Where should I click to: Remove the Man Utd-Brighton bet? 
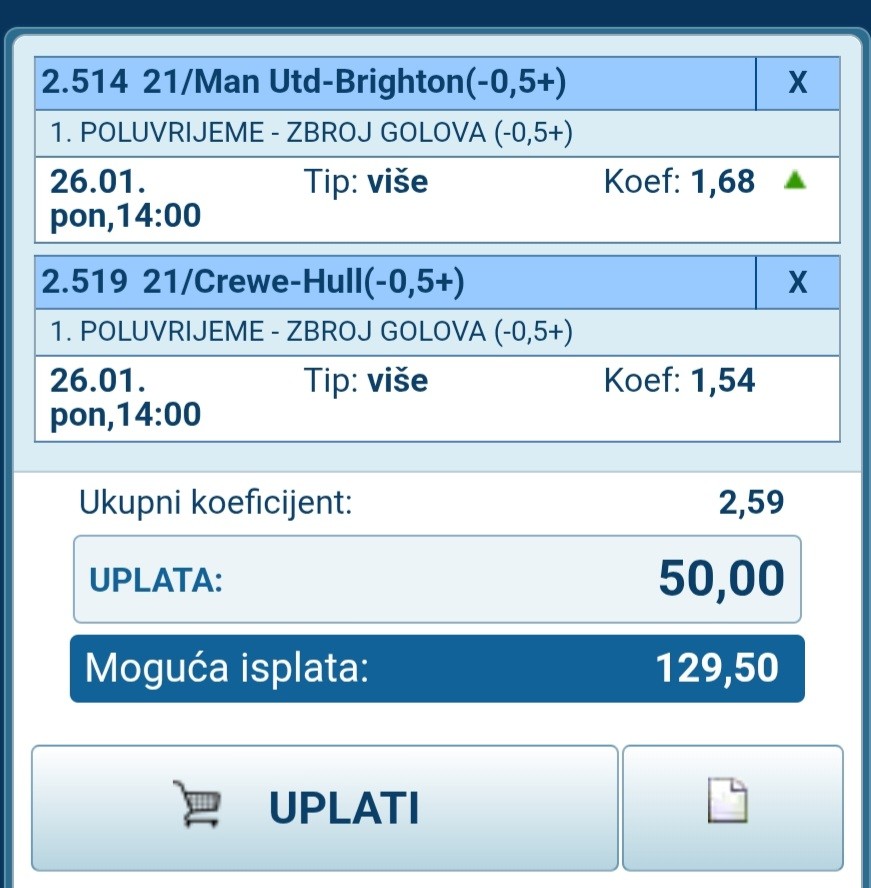(x=797, y=84)
